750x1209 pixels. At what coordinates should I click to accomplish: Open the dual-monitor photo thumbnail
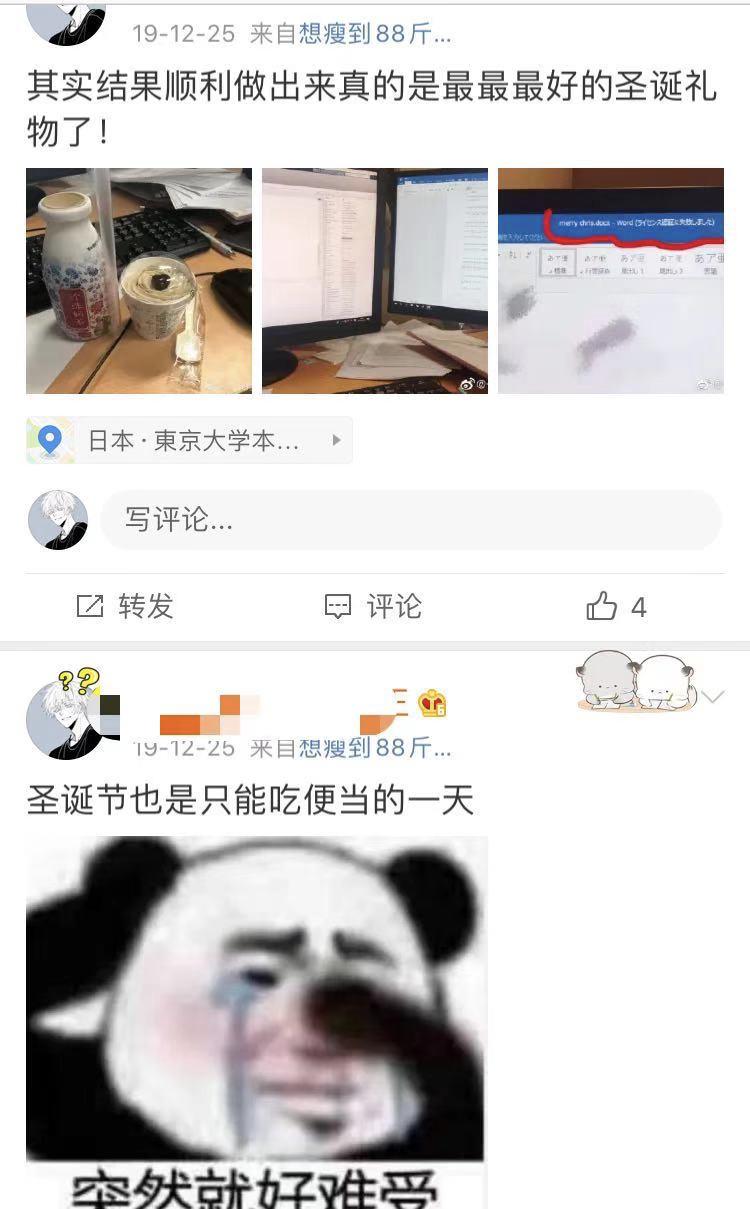coord(374,280)
